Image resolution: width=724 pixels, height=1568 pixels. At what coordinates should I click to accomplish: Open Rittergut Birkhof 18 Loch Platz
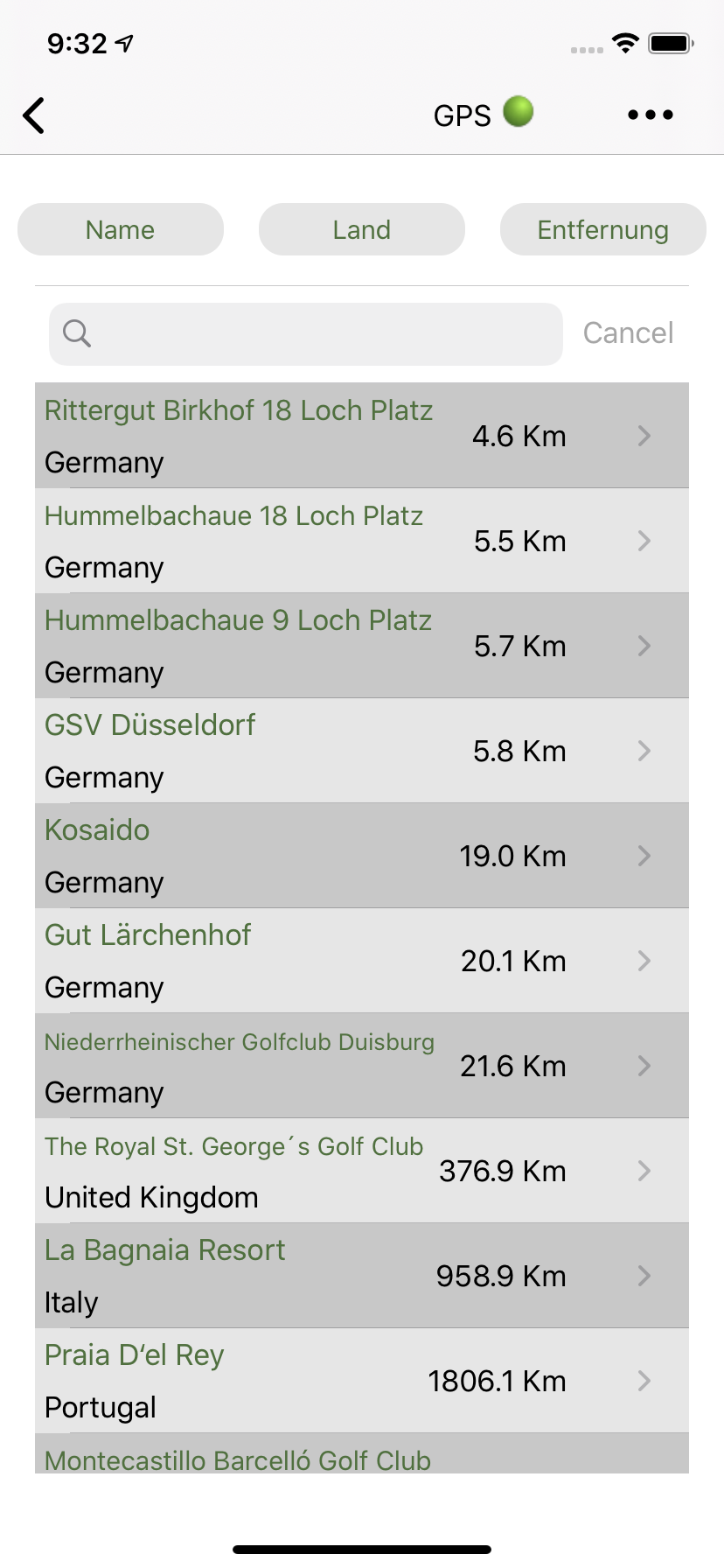coord(362,435)
